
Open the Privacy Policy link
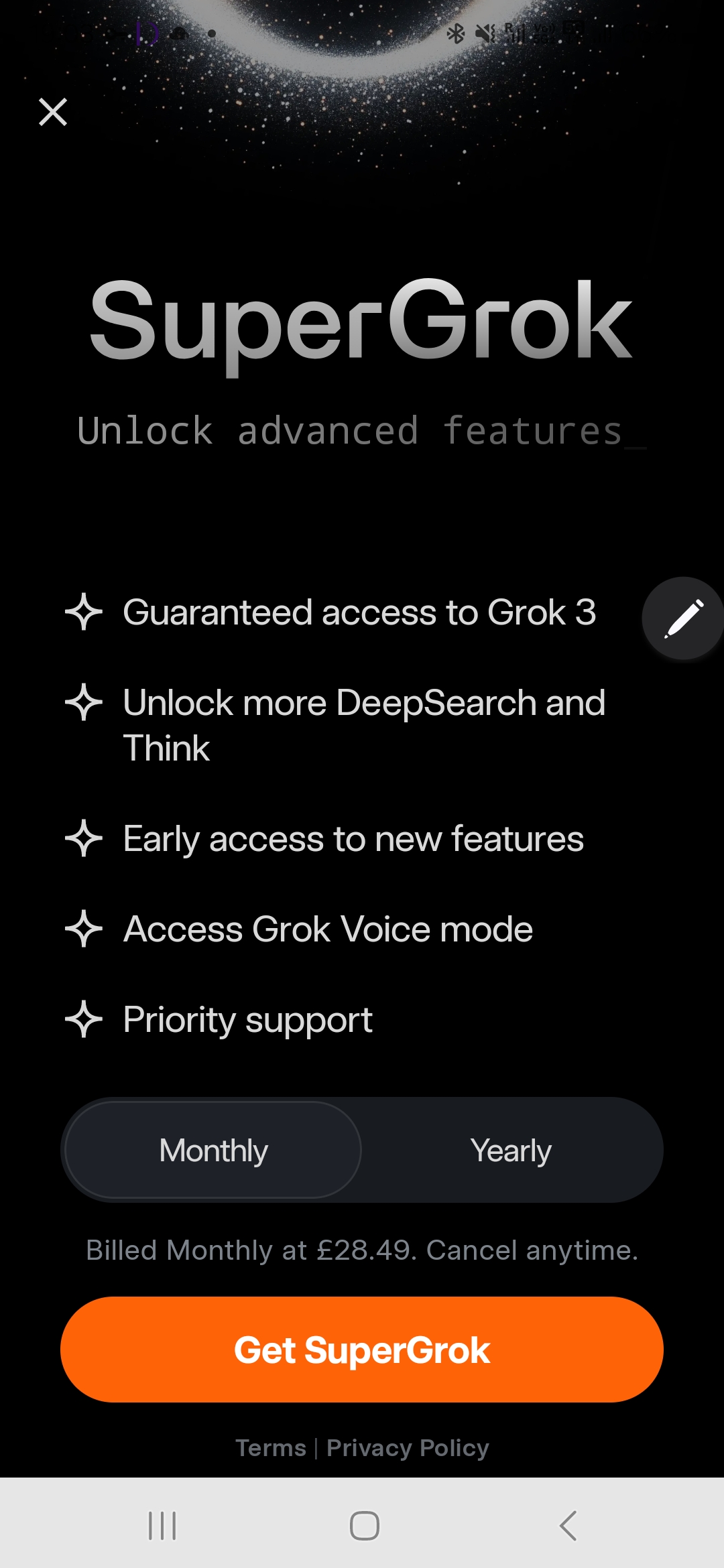tap(408, 1447)
